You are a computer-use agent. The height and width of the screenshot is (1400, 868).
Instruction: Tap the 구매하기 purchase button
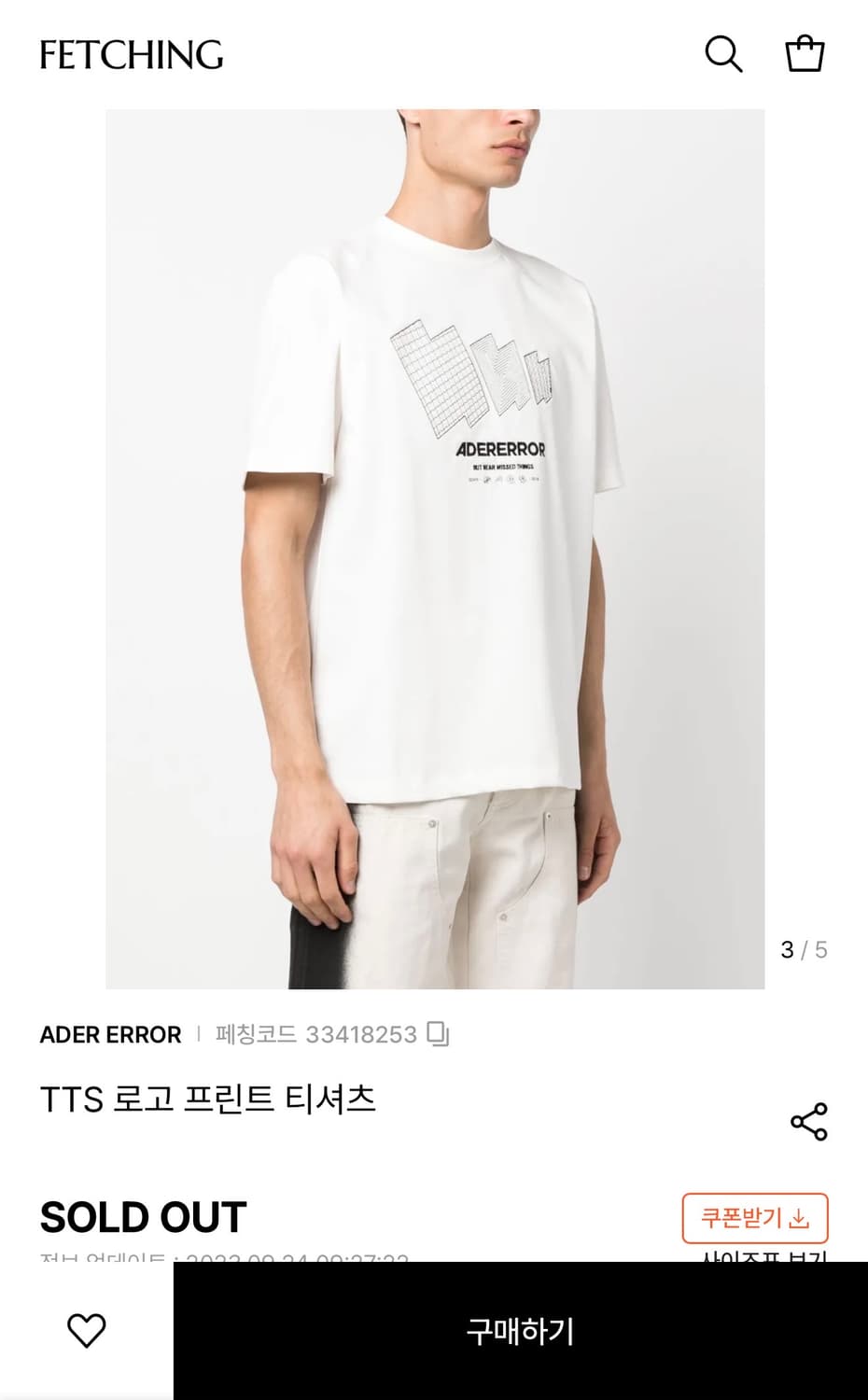(x=520, y=1332)
